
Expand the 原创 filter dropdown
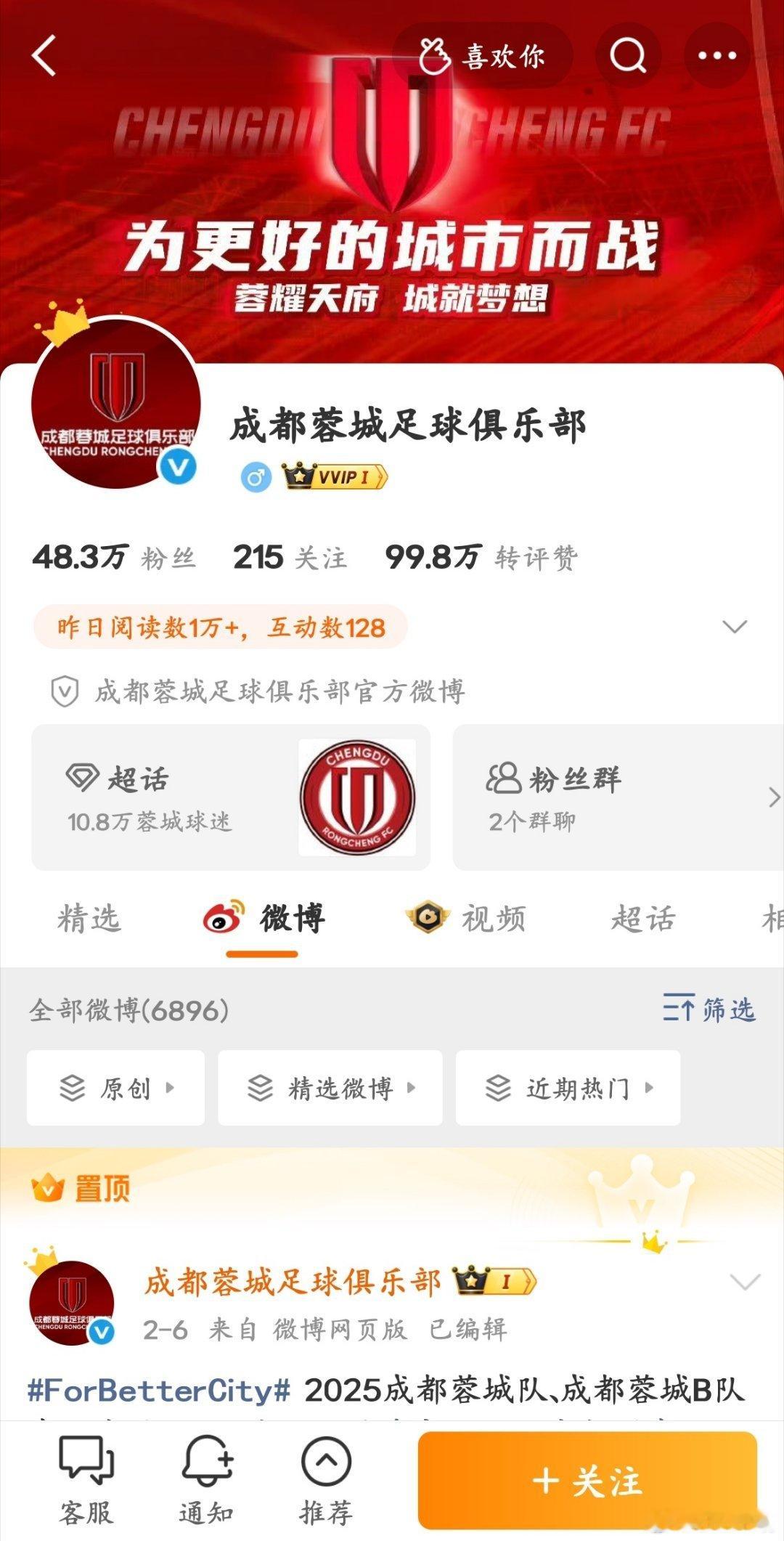(116, 1089)
